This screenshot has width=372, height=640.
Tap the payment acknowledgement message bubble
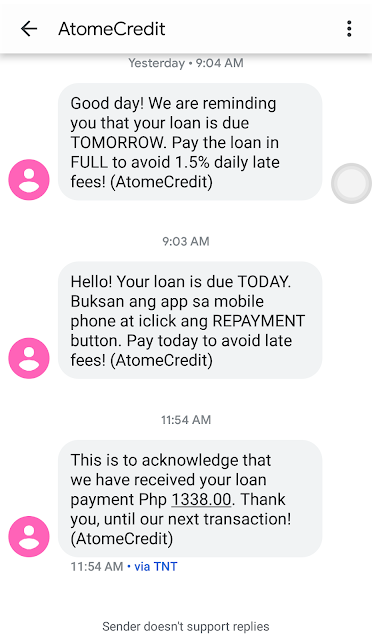tap(190, 498)
